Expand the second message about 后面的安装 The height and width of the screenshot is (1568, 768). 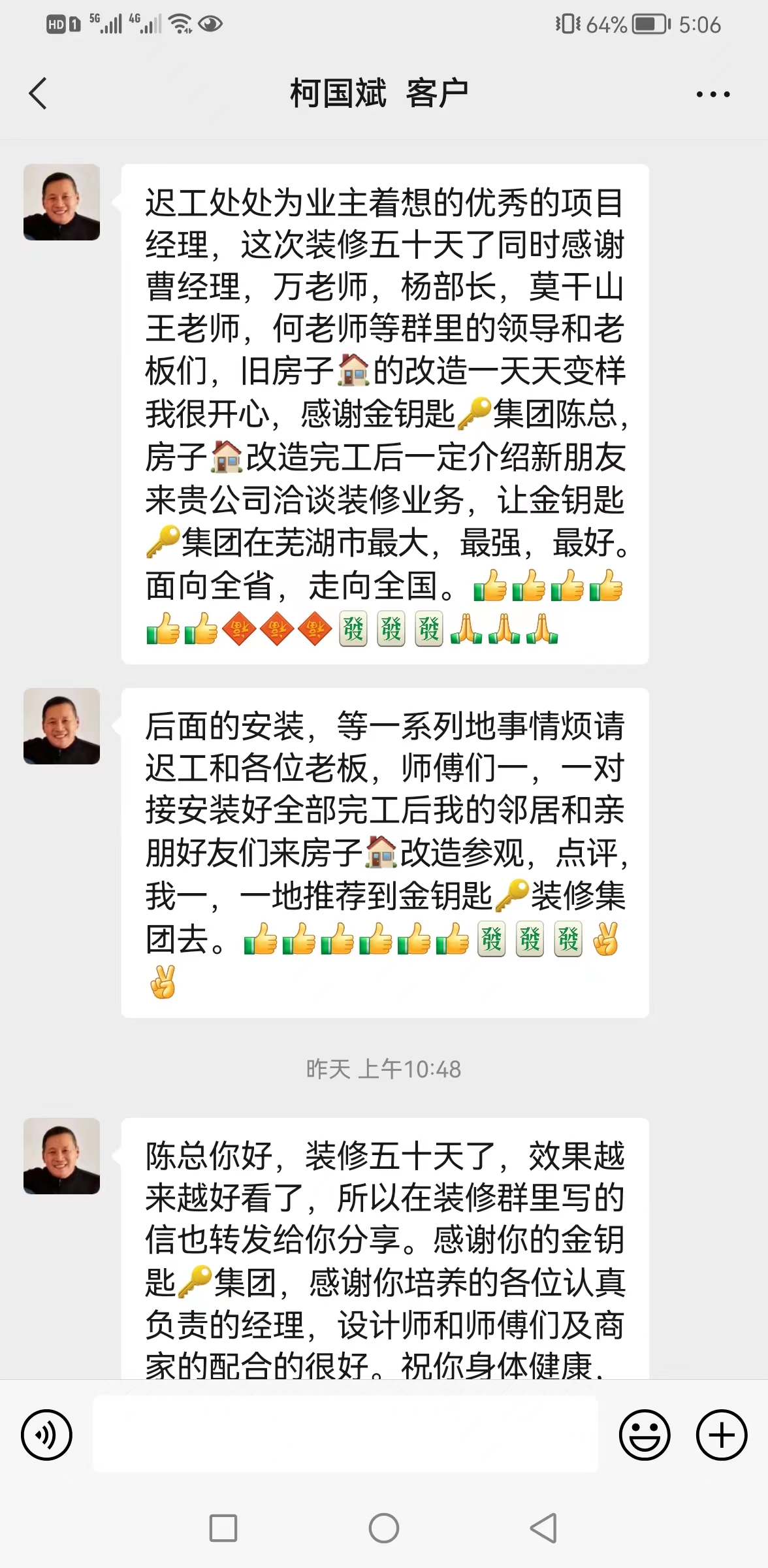click(385, 849)
